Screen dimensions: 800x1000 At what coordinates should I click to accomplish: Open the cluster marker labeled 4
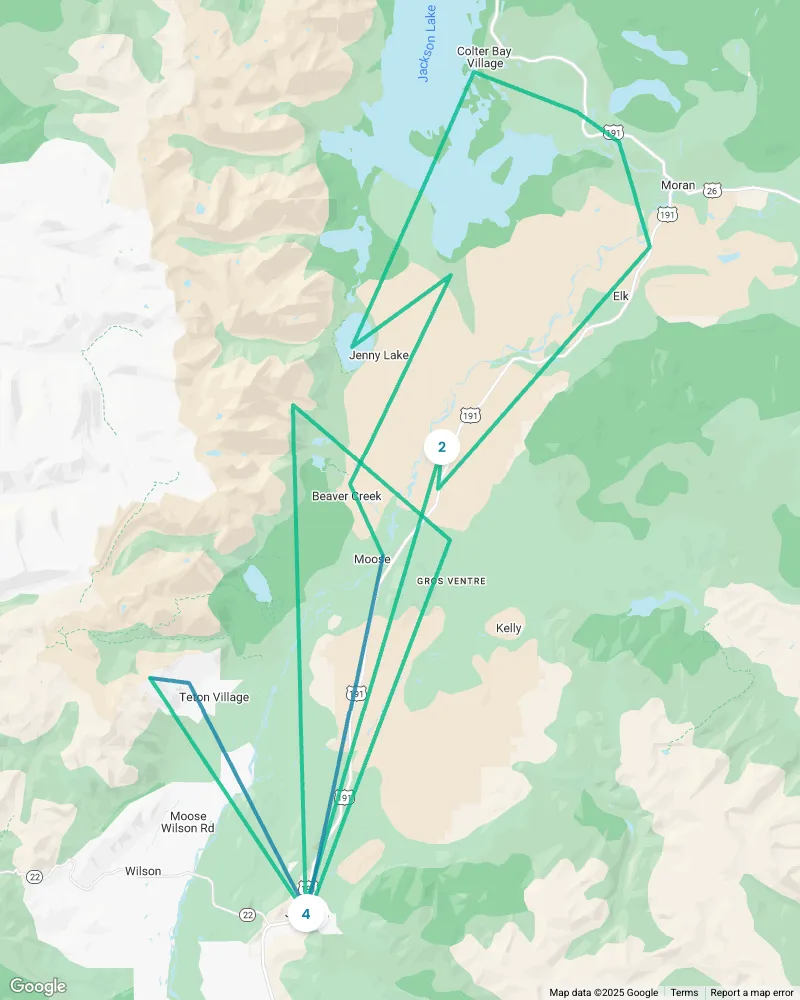tap(306, 913)
